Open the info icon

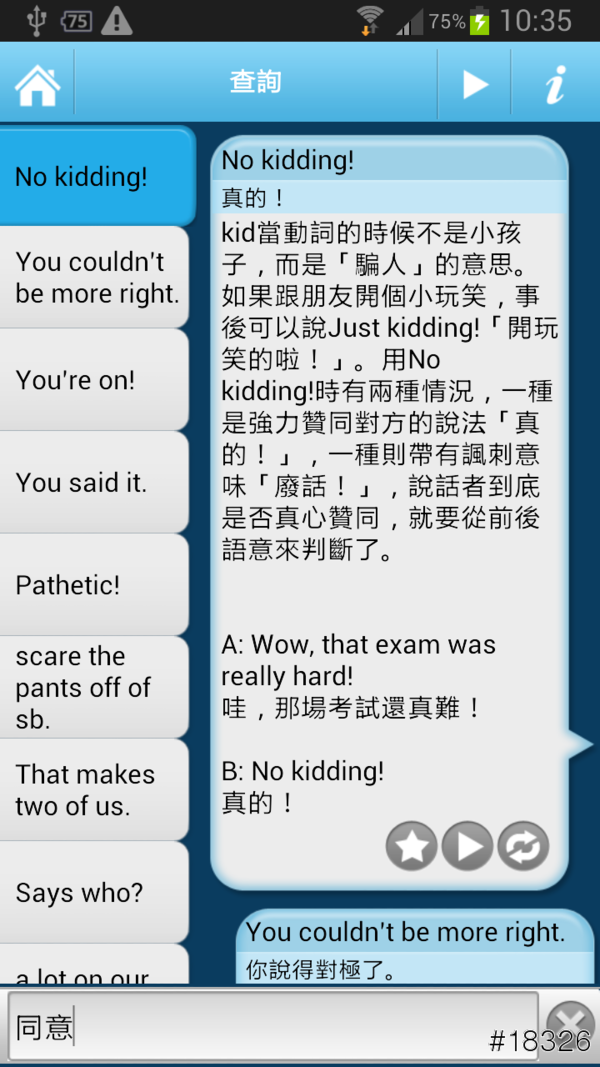(556, 84)
